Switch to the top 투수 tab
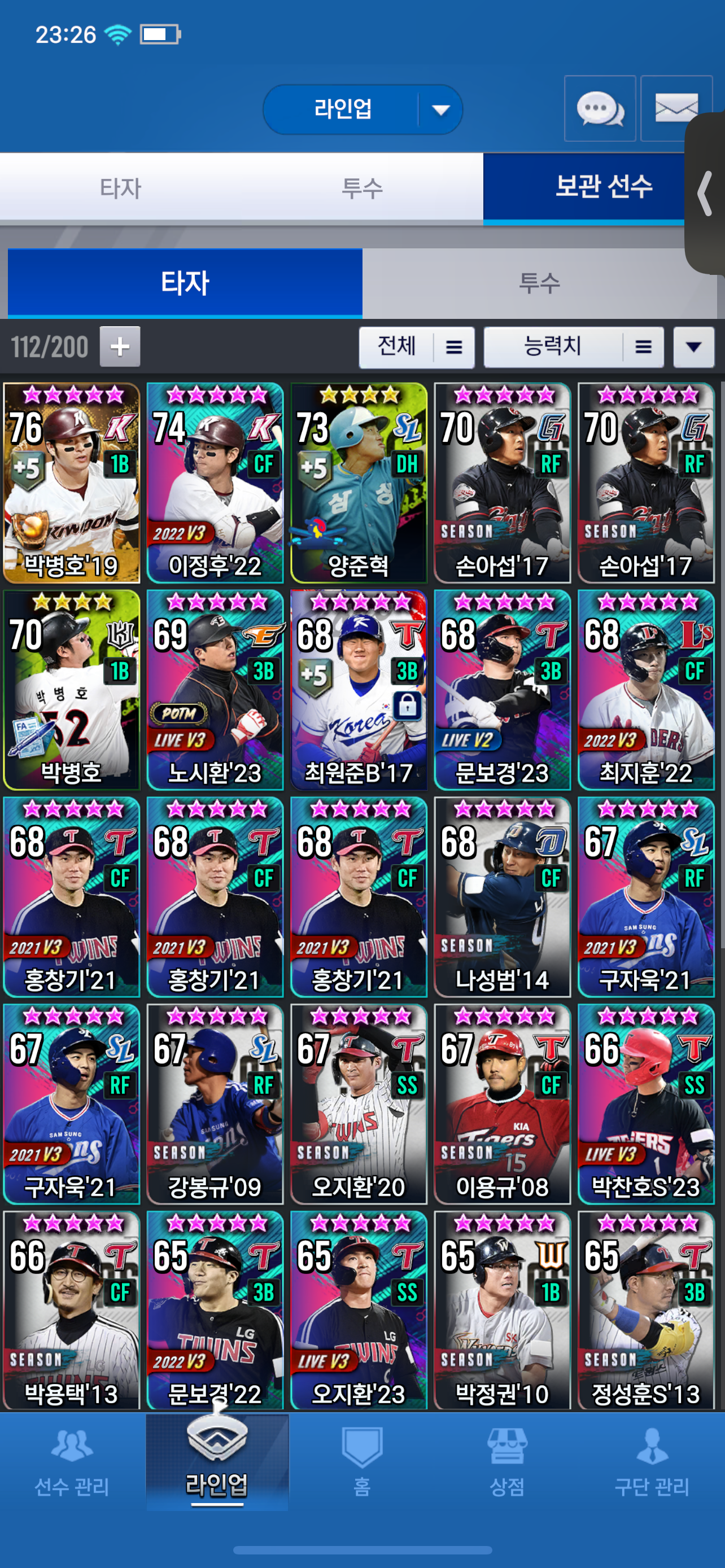The width and height of the screenshot is (725, 1568). click(361, 187)
